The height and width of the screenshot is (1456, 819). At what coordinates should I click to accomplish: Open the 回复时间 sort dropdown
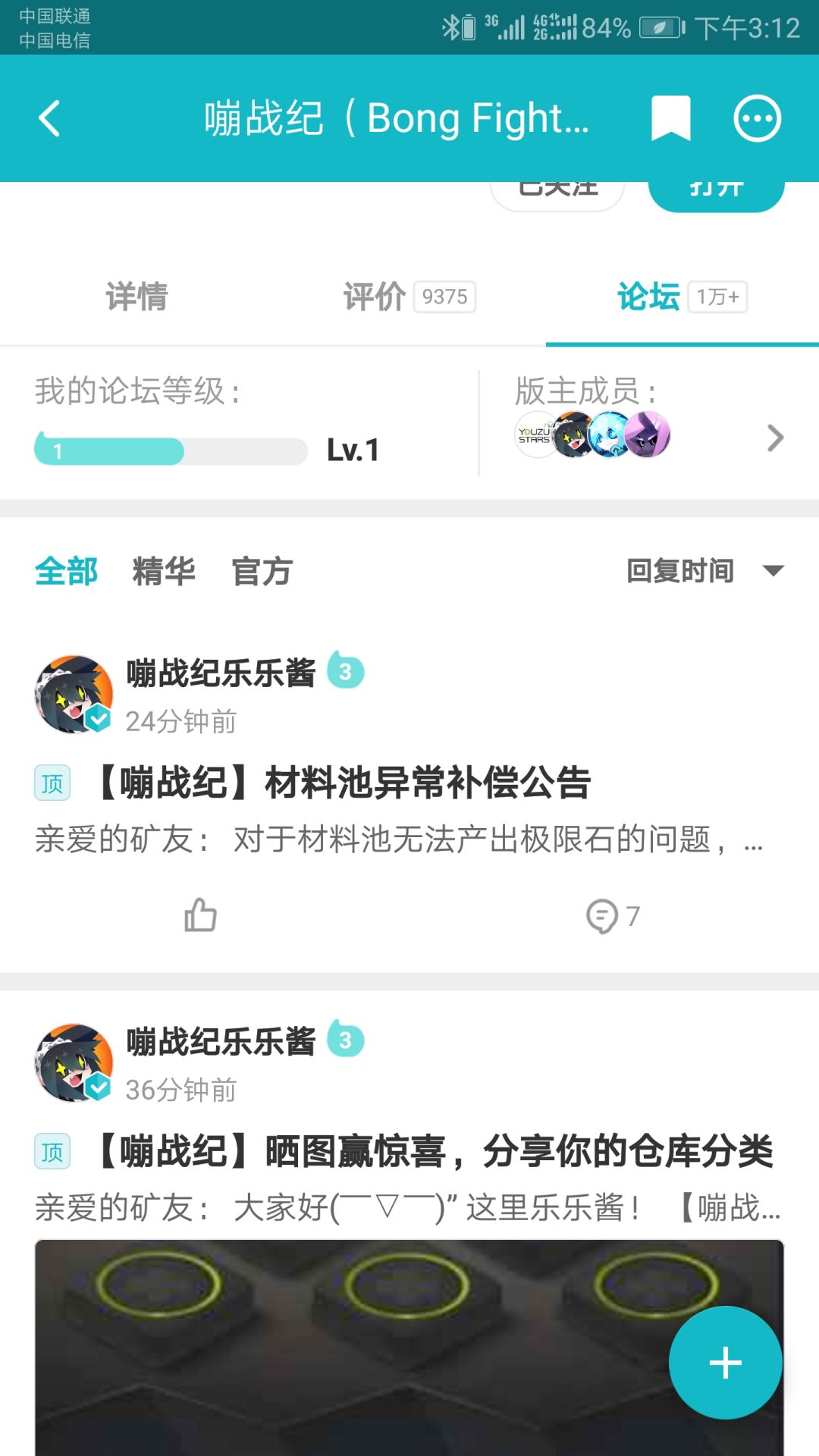click(705, 570)
